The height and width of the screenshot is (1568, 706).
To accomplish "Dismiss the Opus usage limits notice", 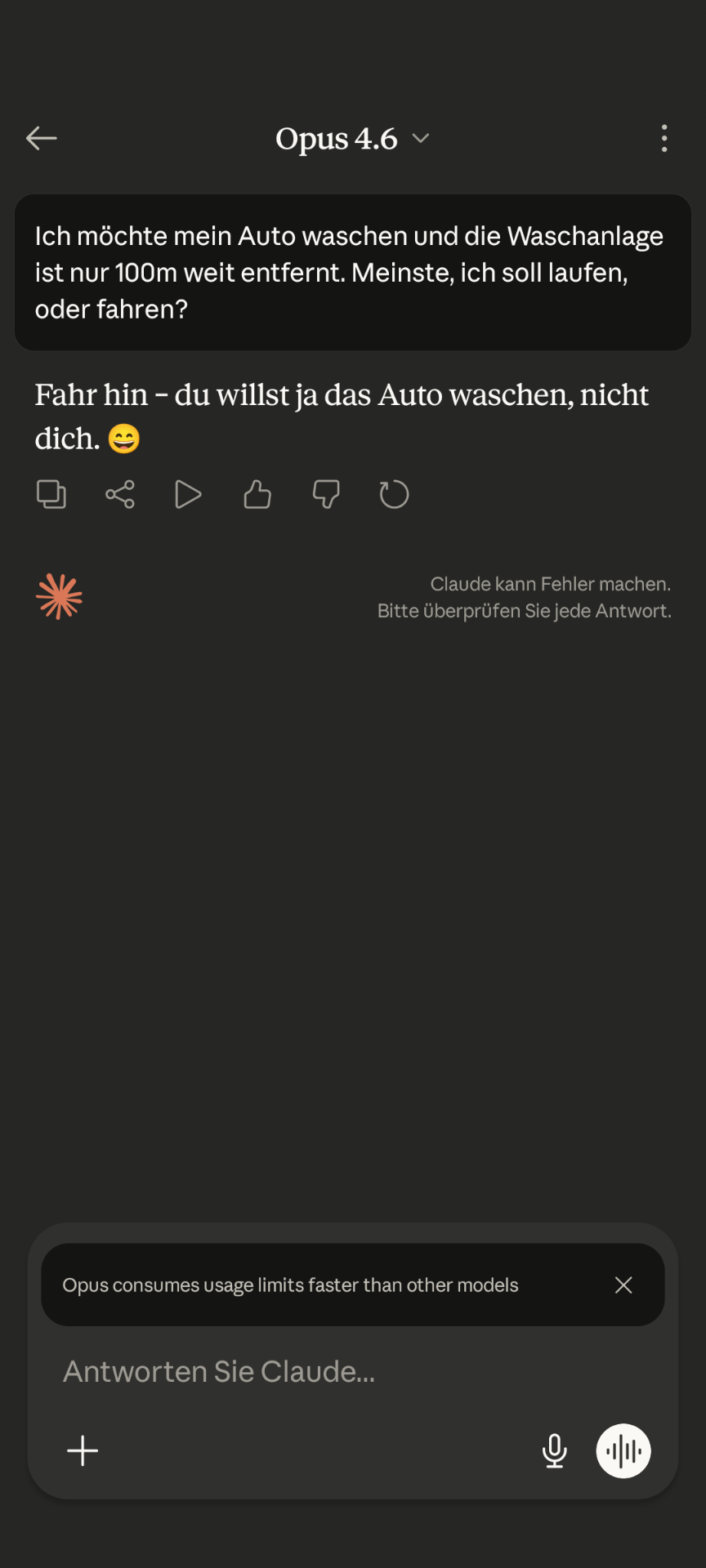I will point(623,1285).
